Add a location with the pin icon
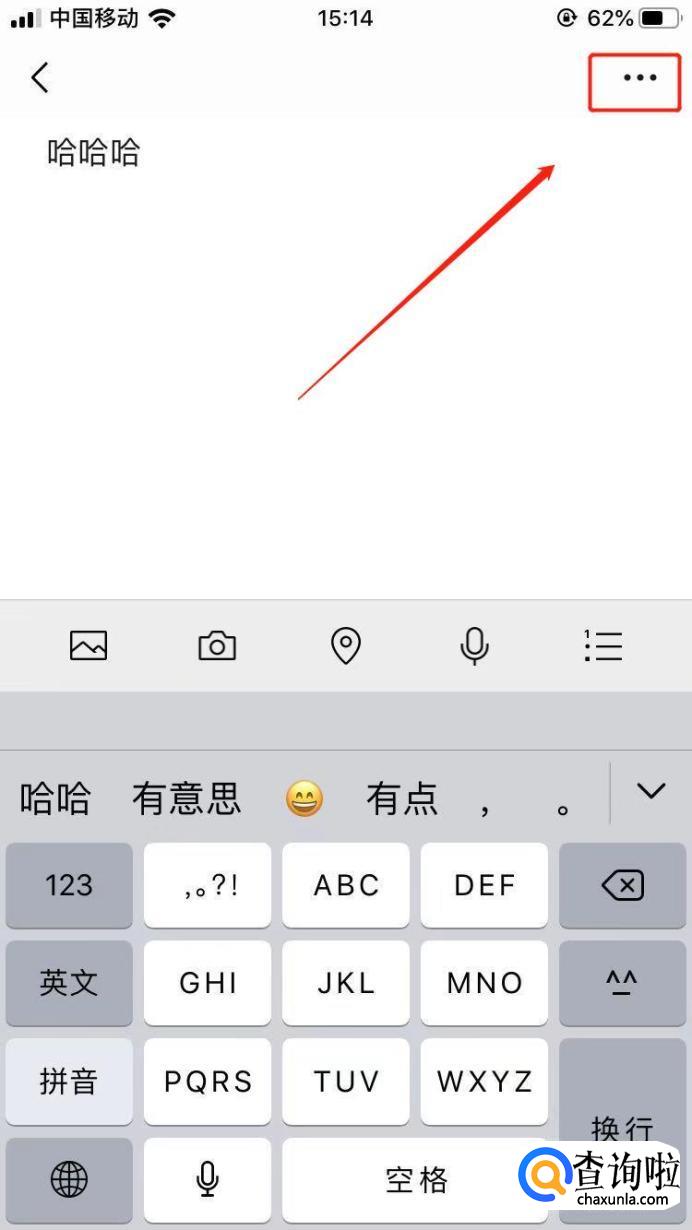 click(x=346, y=646)
